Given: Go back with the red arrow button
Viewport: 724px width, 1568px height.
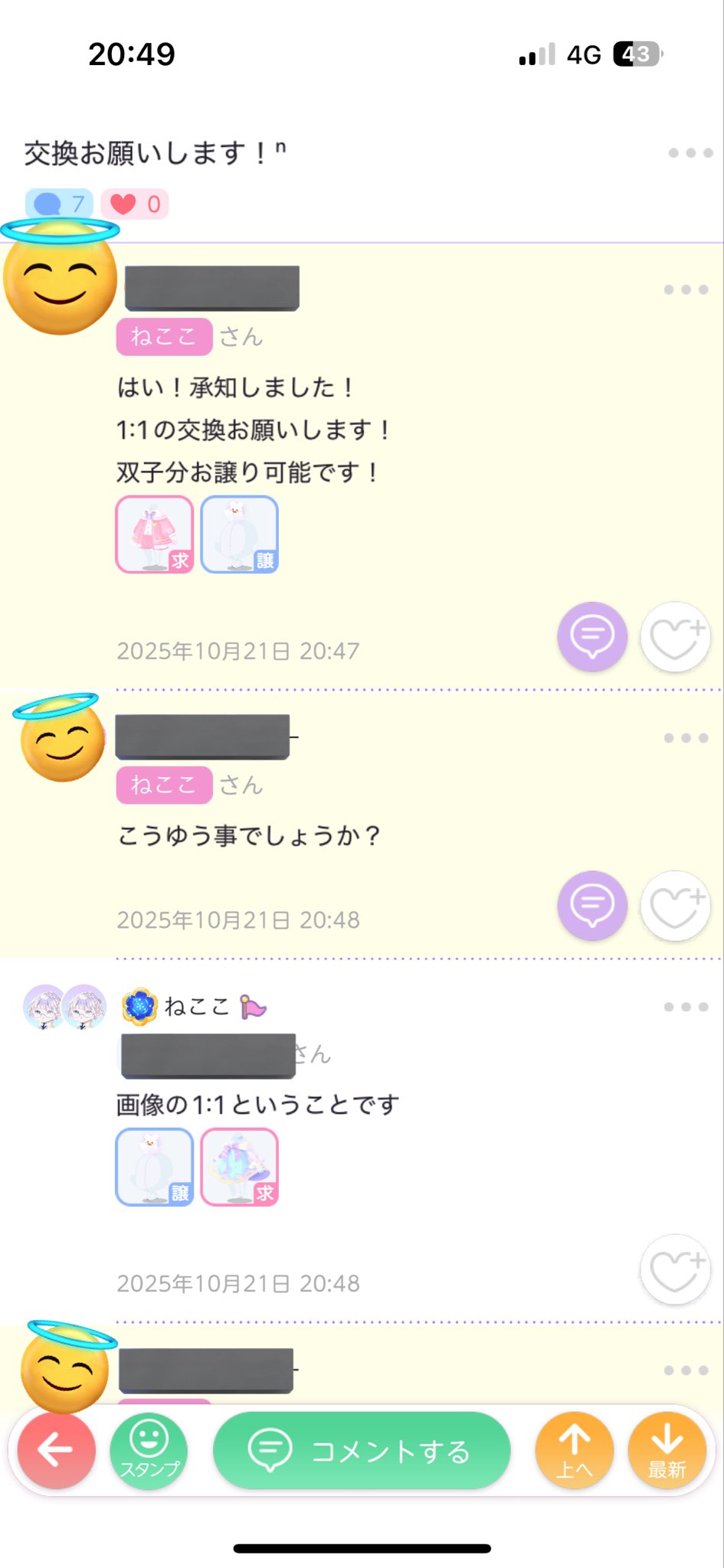Looking at the screenshot, I should (57, 1450).
